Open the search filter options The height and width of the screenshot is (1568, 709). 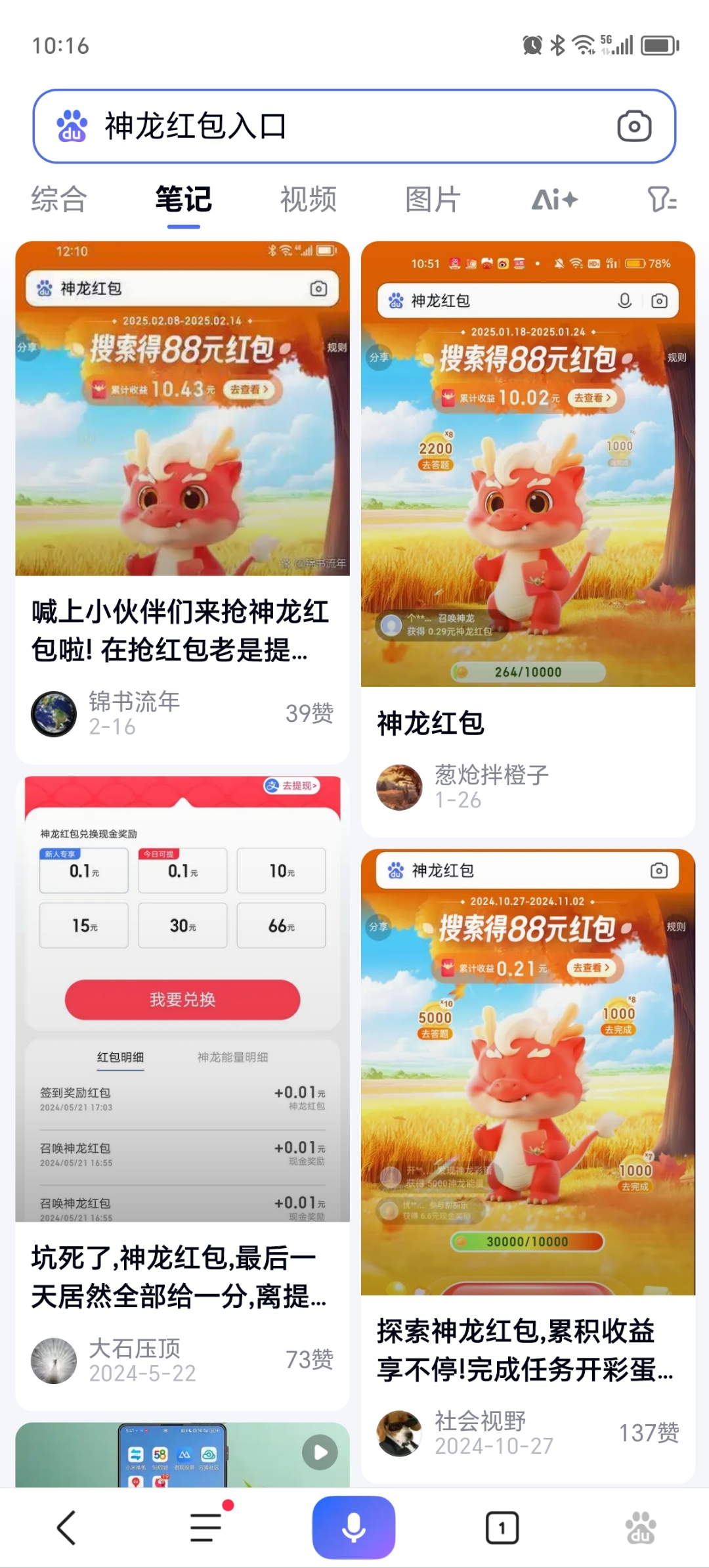click(x=662, y=200)
